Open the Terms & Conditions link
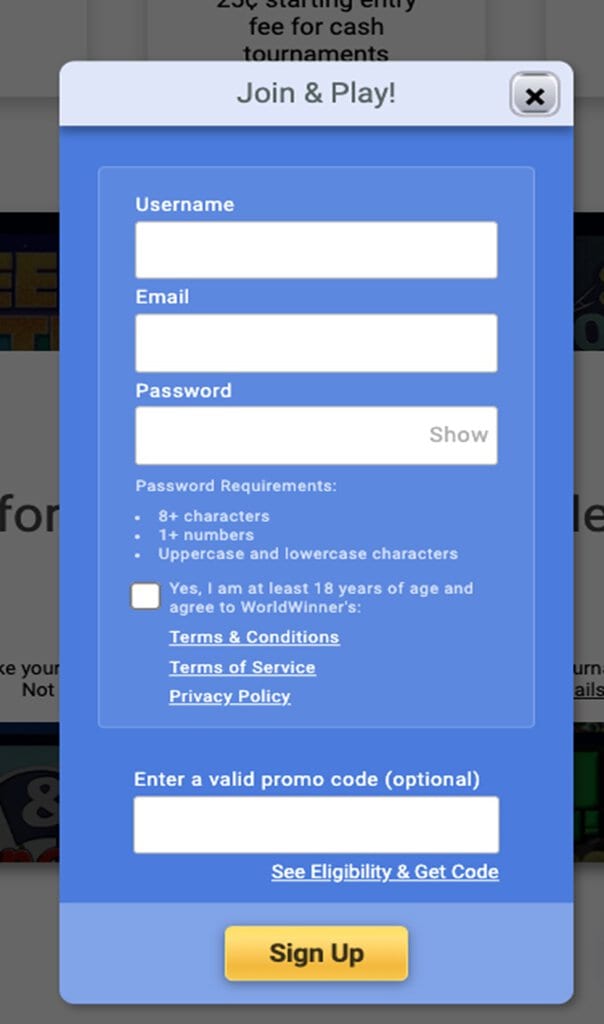Image resolution: width=604 pixels, height=1024 pixels. pos(254,637)
